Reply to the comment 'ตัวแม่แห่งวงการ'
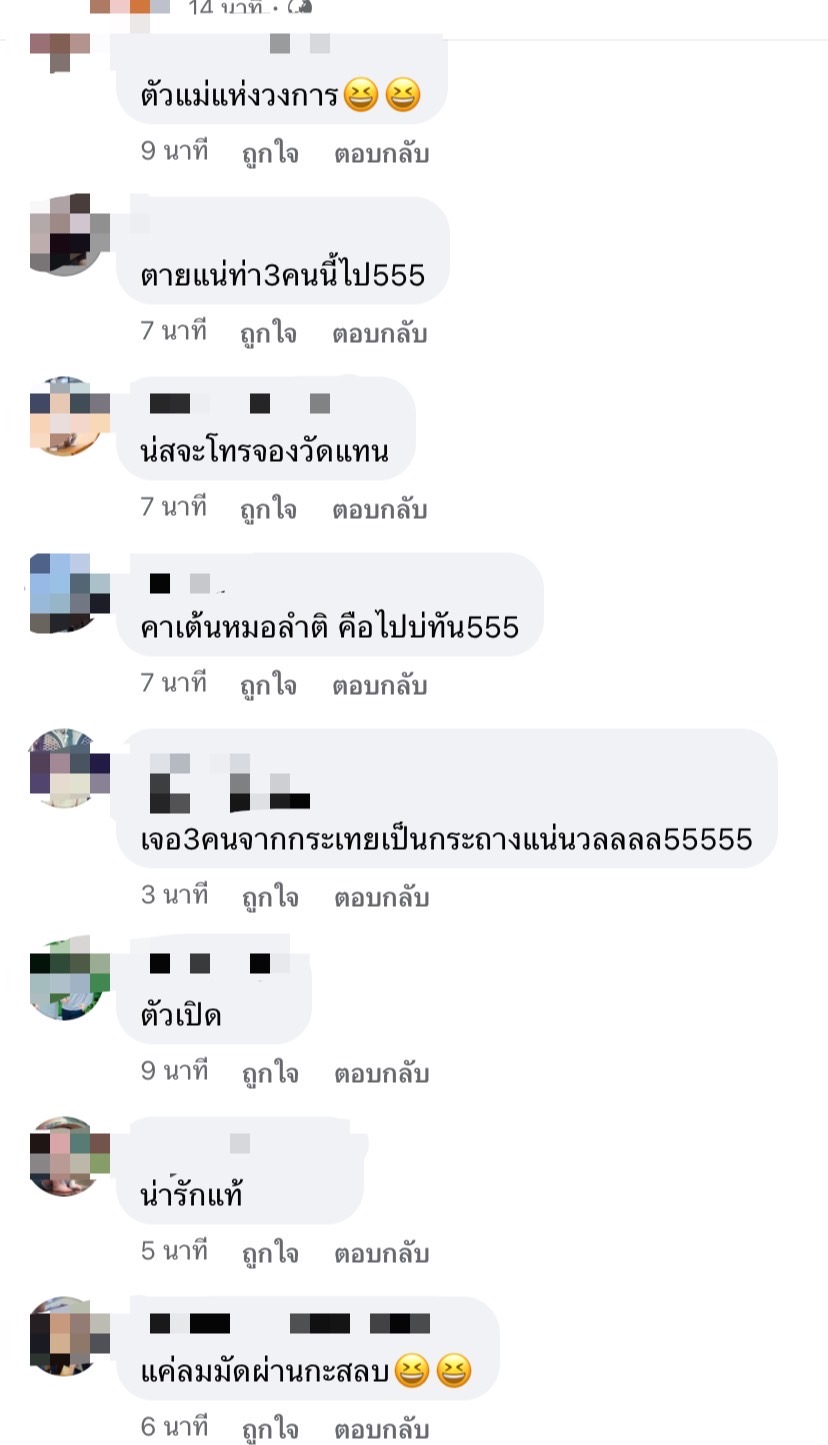This screenshot has height=1445, width=828. [380, 153]
